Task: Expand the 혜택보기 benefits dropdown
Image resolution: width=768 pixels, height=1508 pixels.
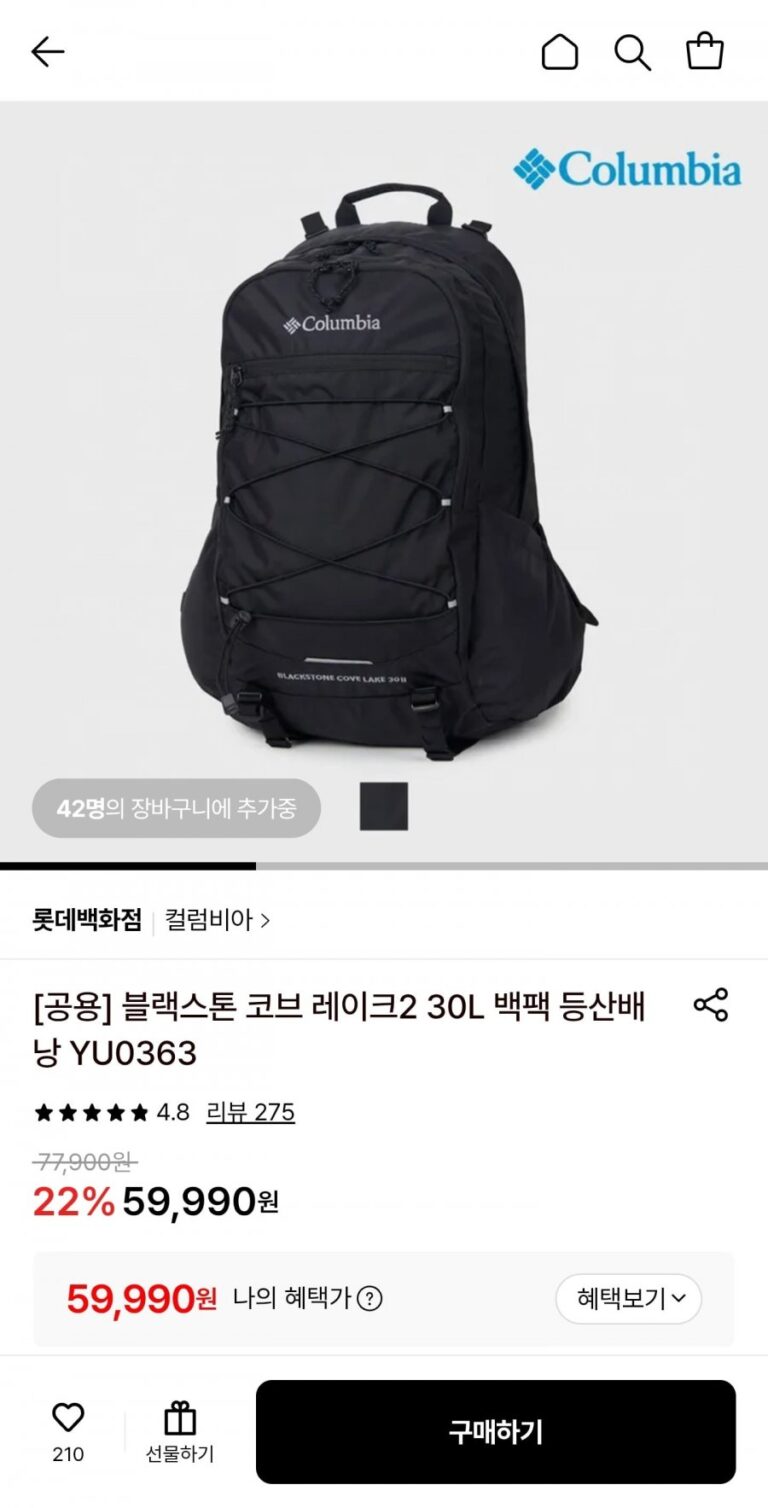Action: point(629,1299)
